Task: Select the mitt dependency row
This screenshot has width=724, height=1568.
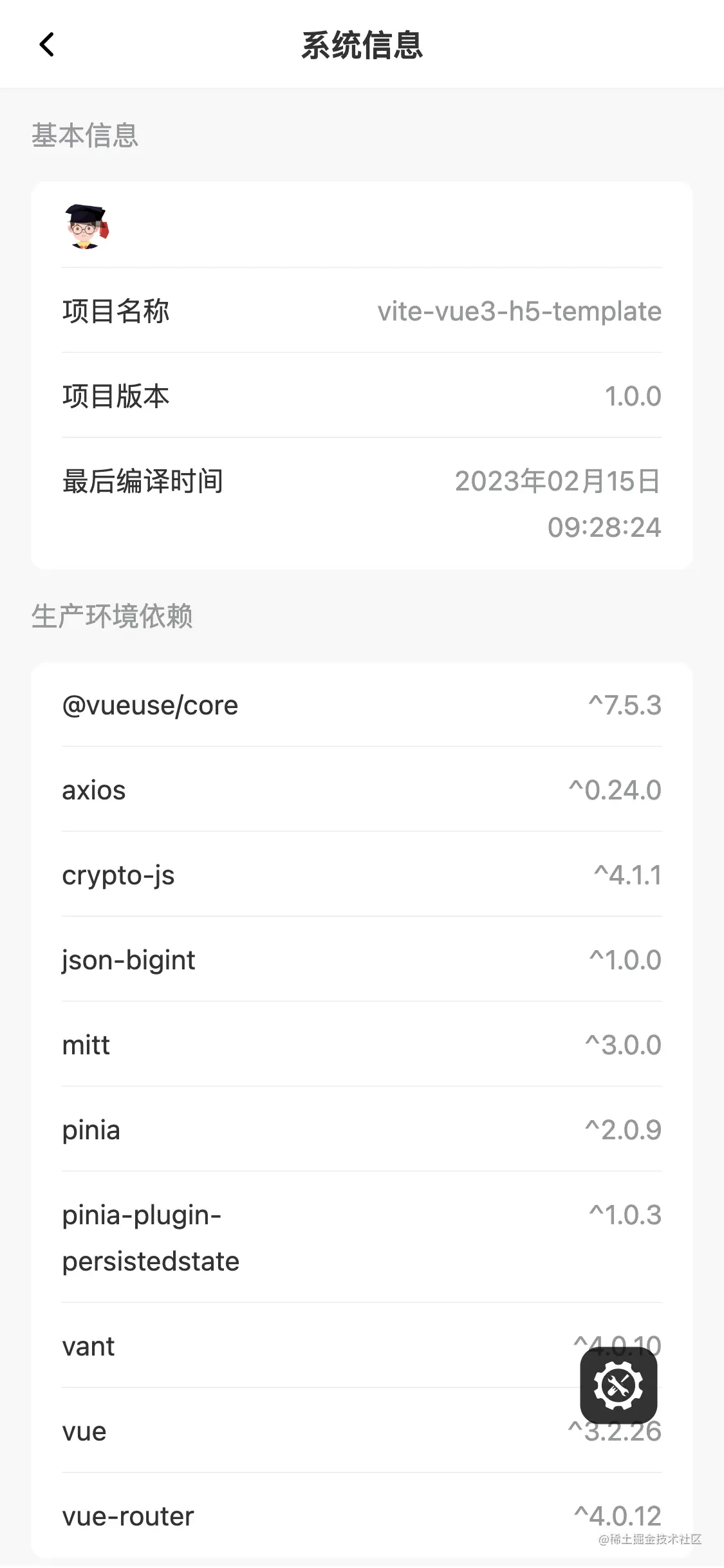Action: 360,1045
